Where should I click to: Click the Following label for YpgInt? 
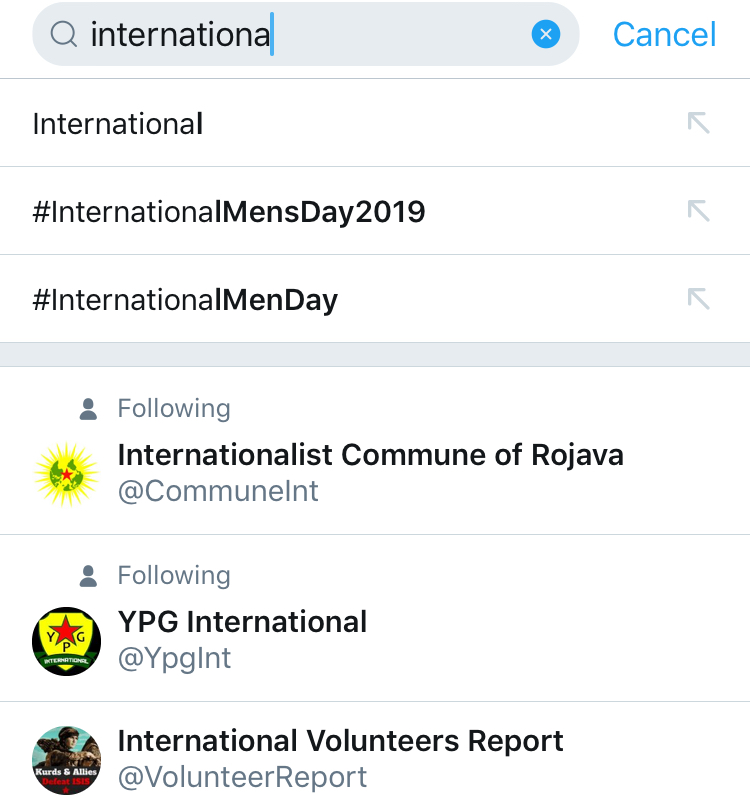pyautogui.click(x=174, y=575)
